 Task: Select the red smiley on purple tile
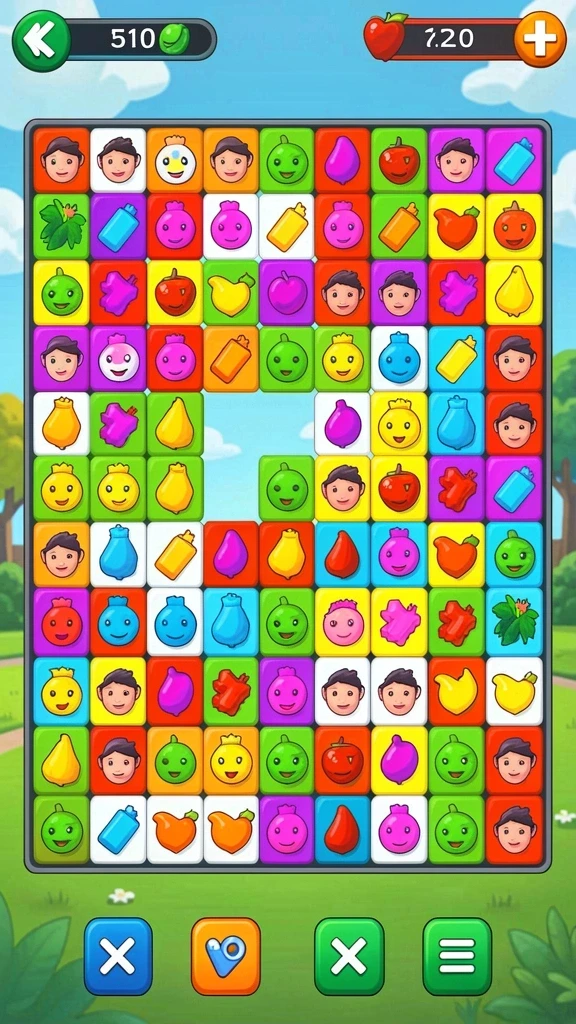coord(61,622)
